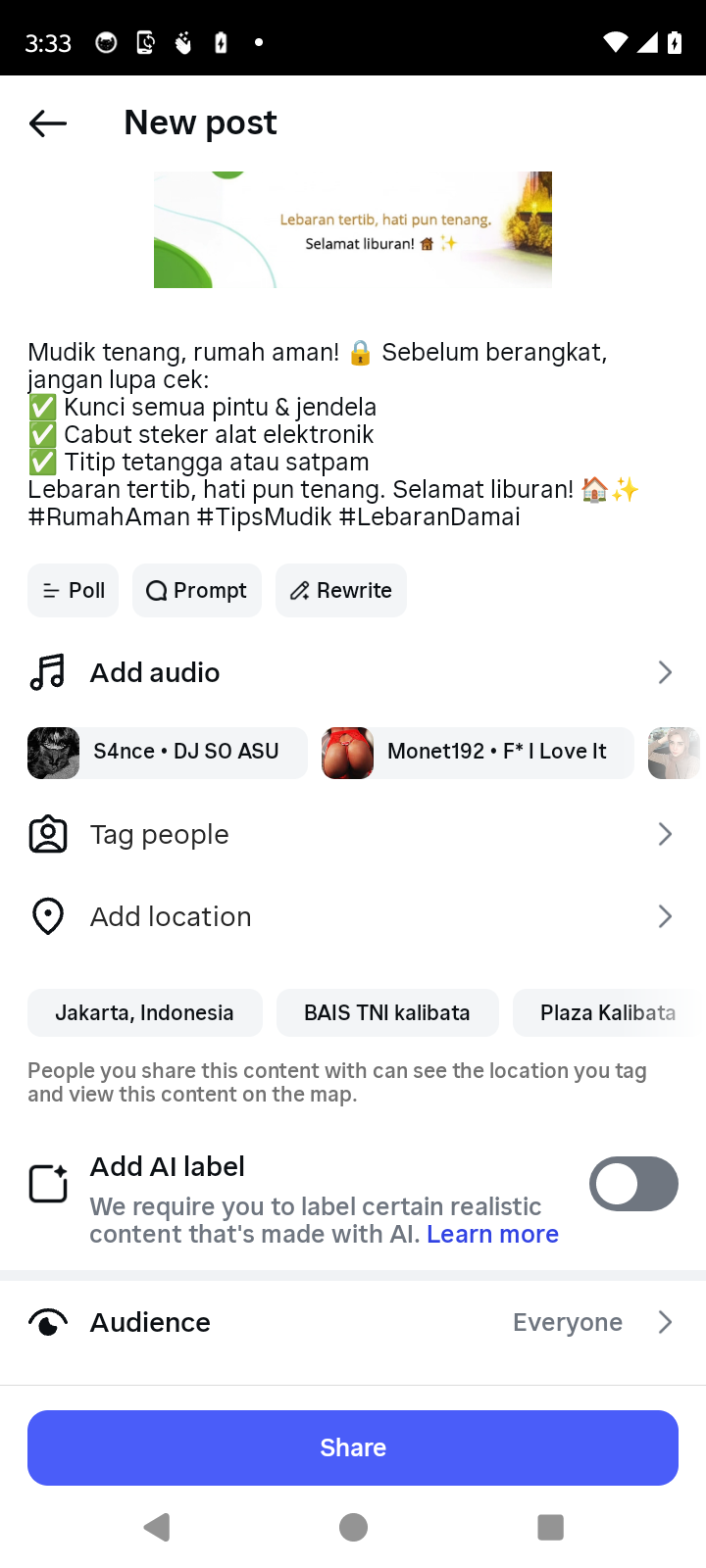Select the S4nce DJ SO ASU audio
This screenshot has height=1568, width=706.
tap(168, 752)
